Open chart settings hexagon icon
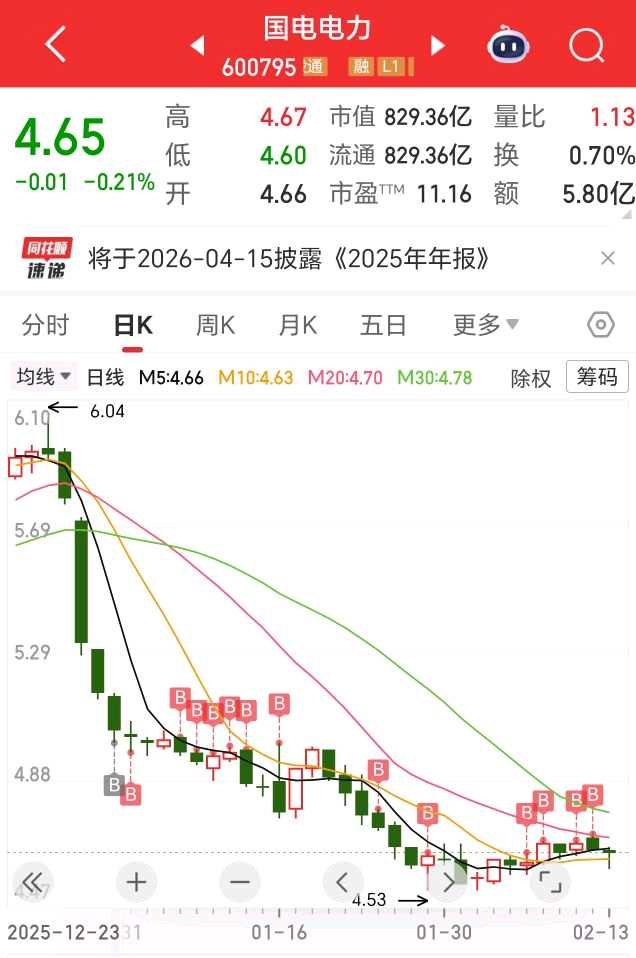 600,325
